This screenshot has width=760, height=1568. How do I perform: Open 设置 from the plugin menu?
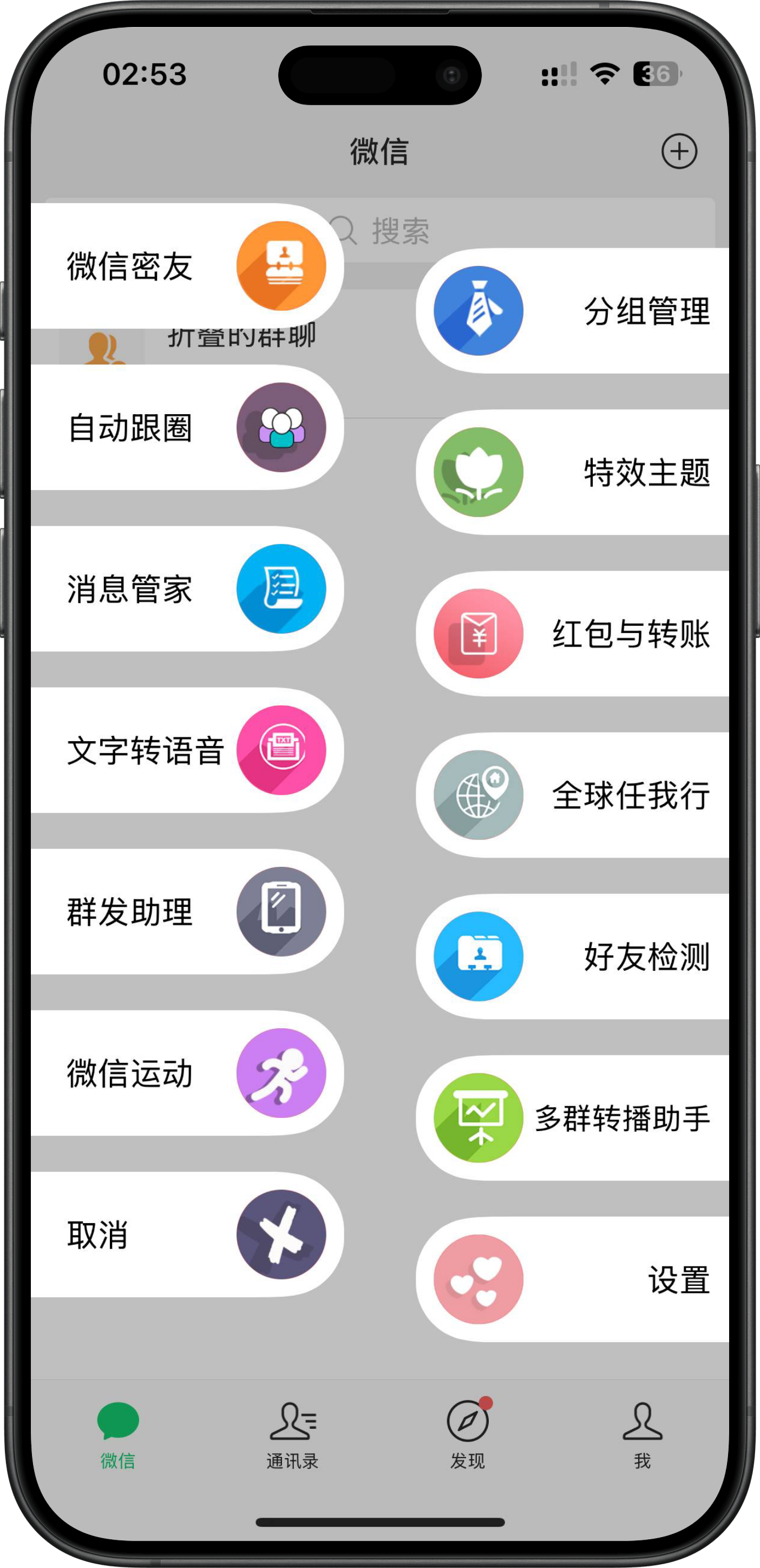coord(572,1279)
